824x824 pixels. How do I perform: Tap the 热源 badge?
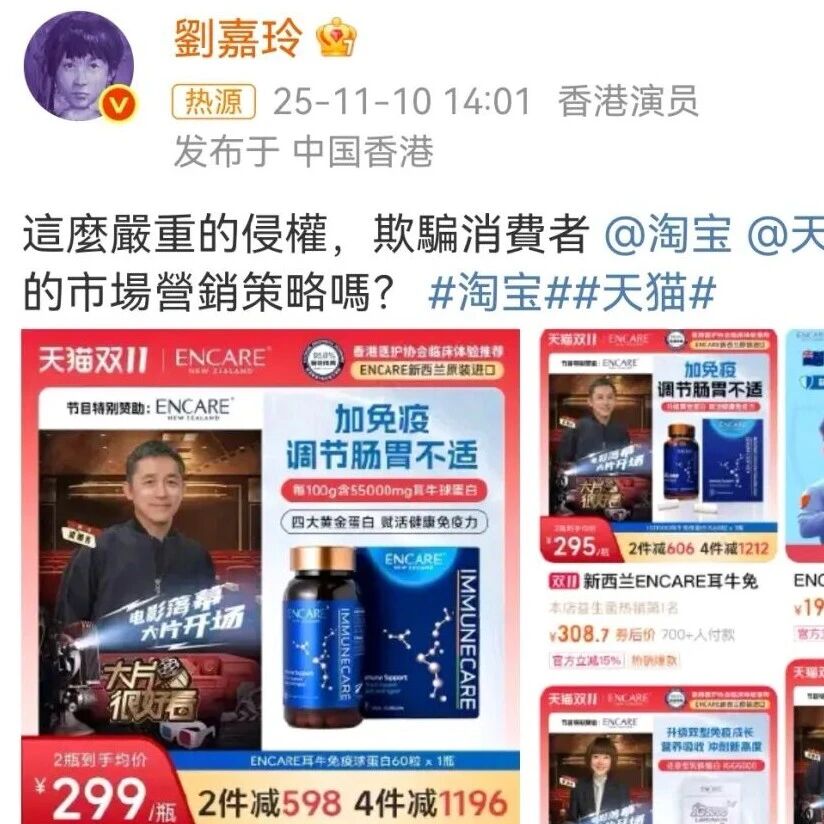(215, 101)
